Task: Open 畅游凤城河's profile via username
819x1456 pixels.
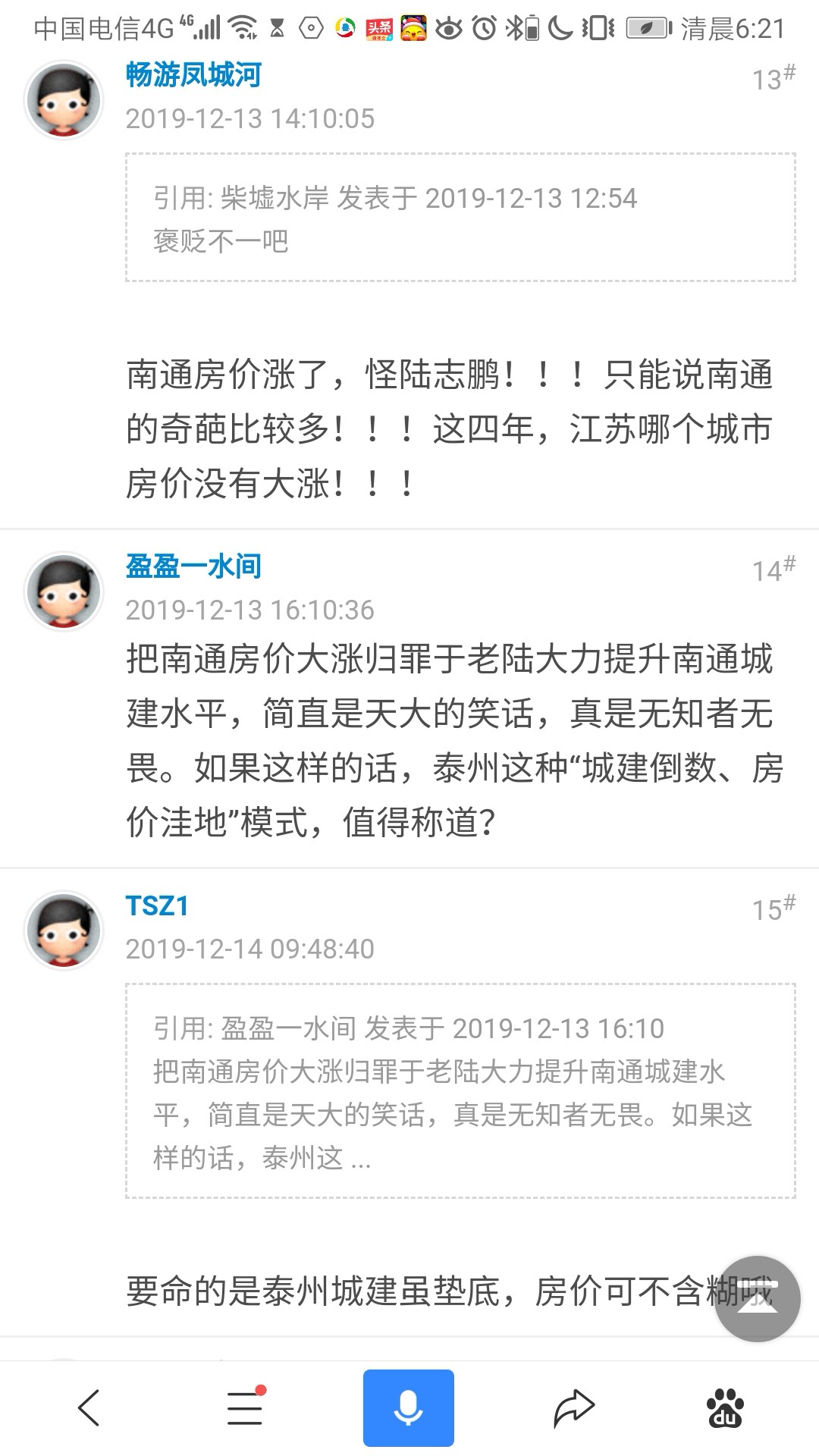Action: click(x=193, y=75)
